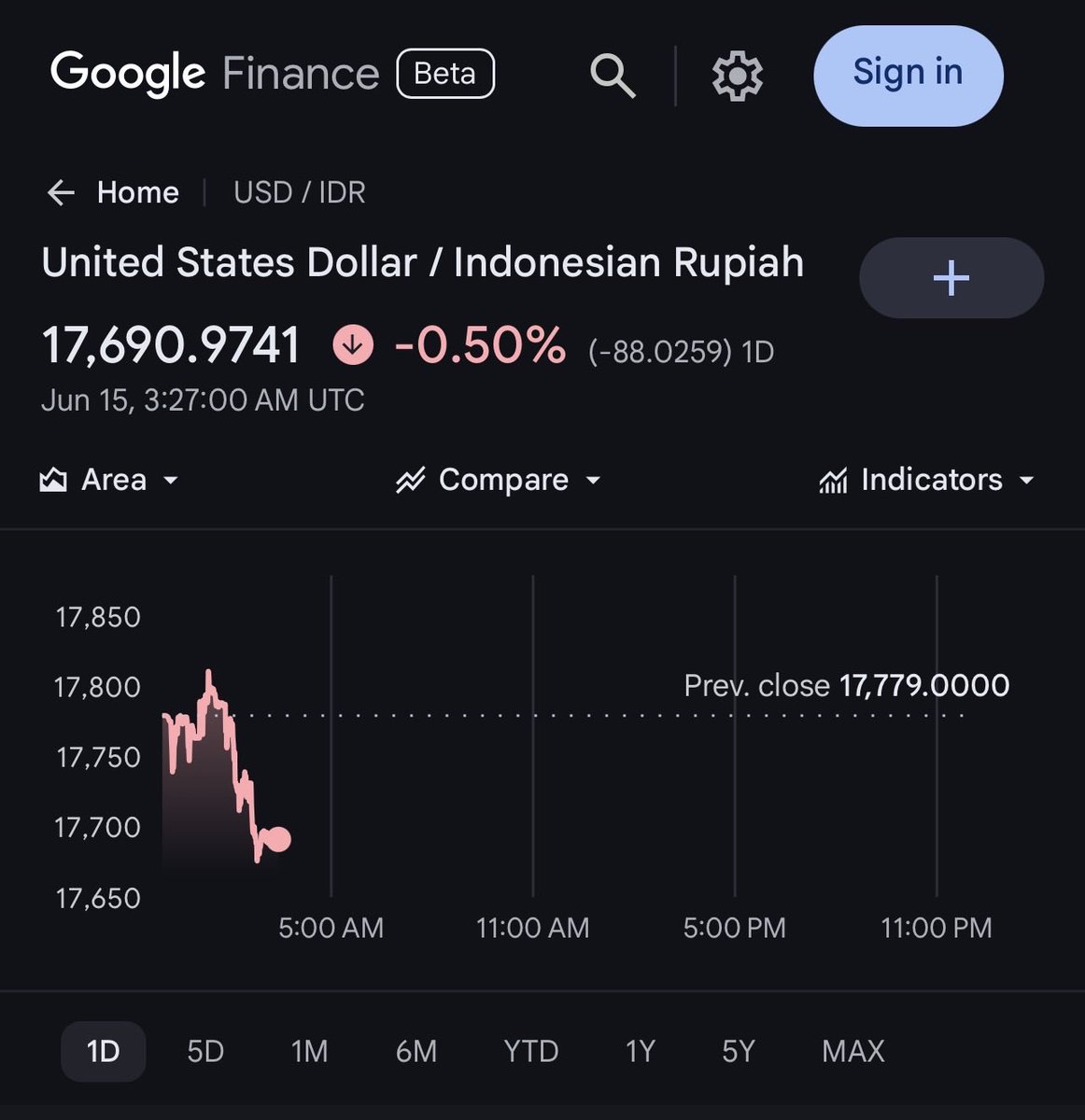Open the settings gear
This screenshot has height=1120, width=1085.
coord(738,76)
